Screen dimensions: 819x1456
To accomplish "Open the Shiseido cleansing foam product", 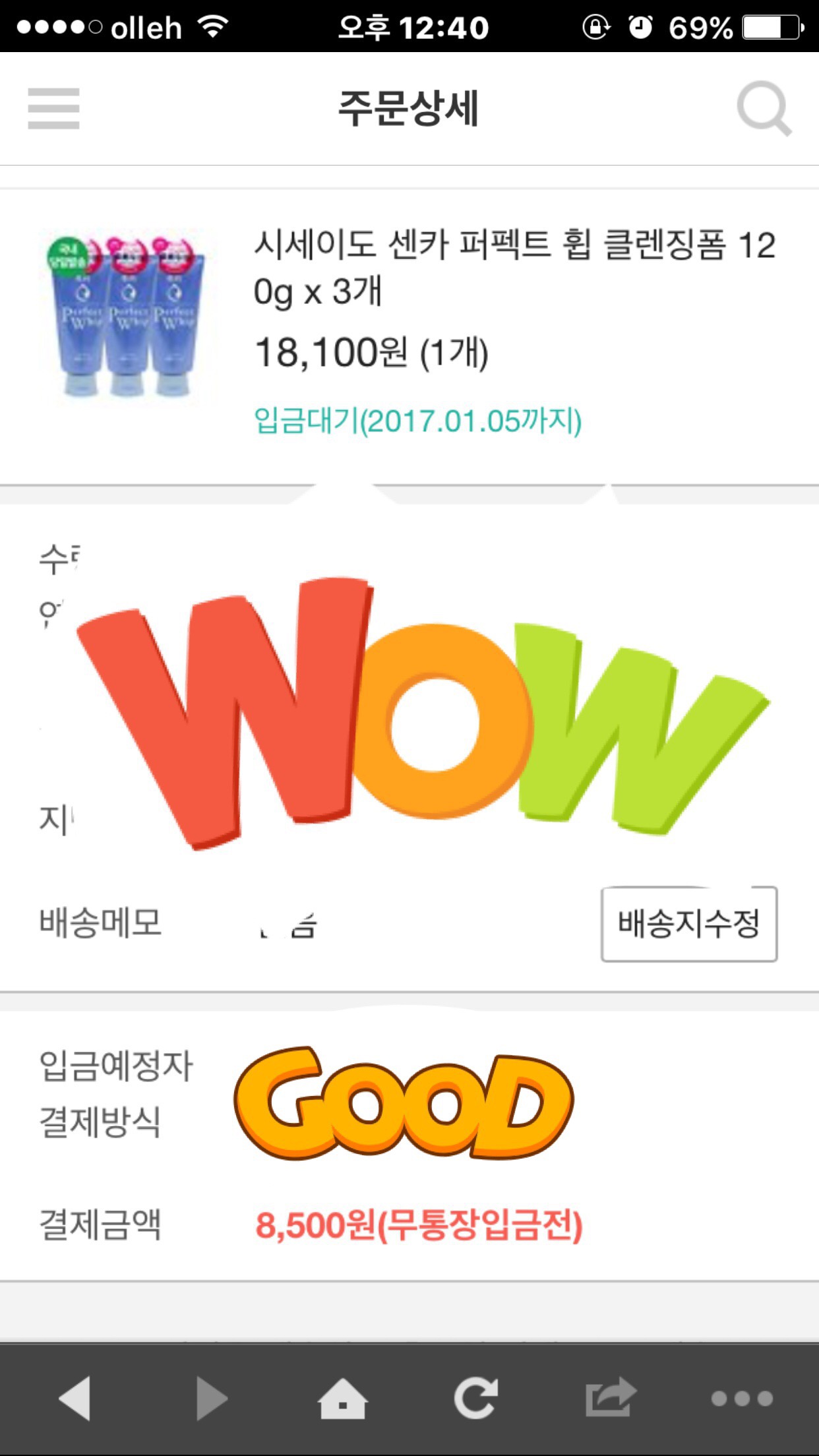I will [514, 268].
